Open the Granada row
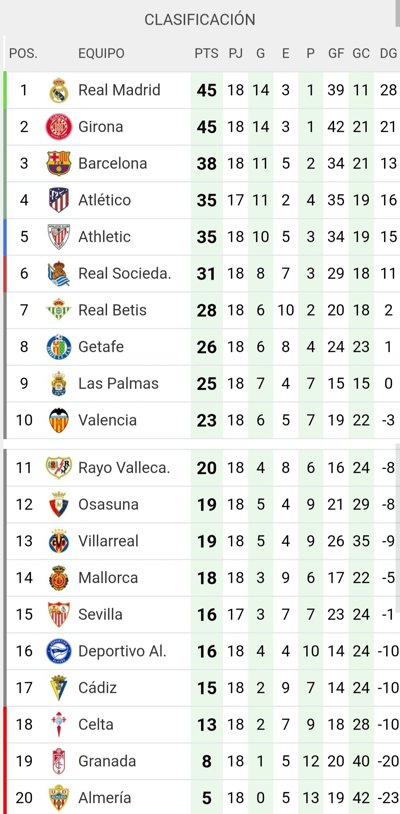This screenshot has height=814, width=400. (201, 762)
